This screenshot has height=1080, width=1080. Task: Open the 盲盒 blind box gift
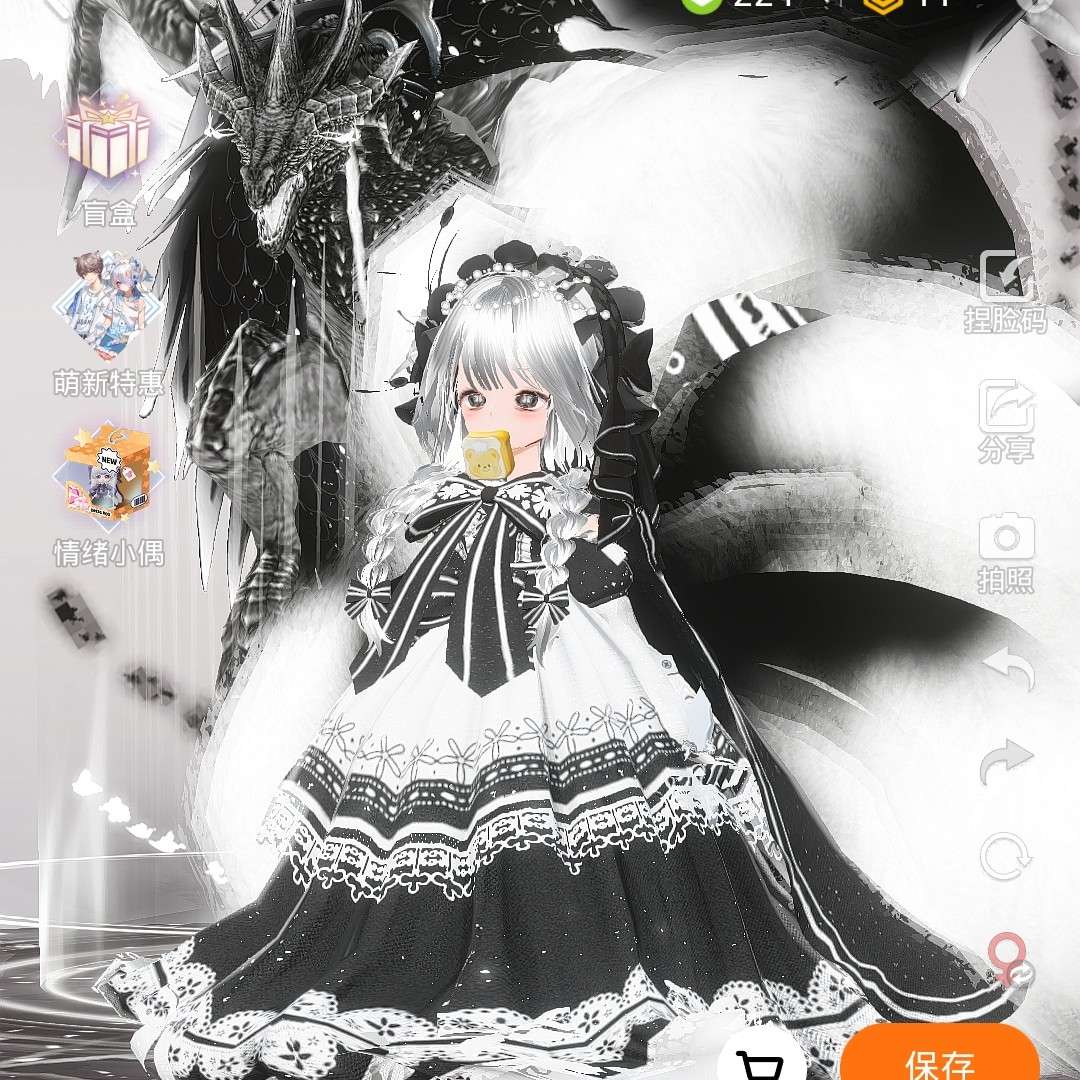108,150
